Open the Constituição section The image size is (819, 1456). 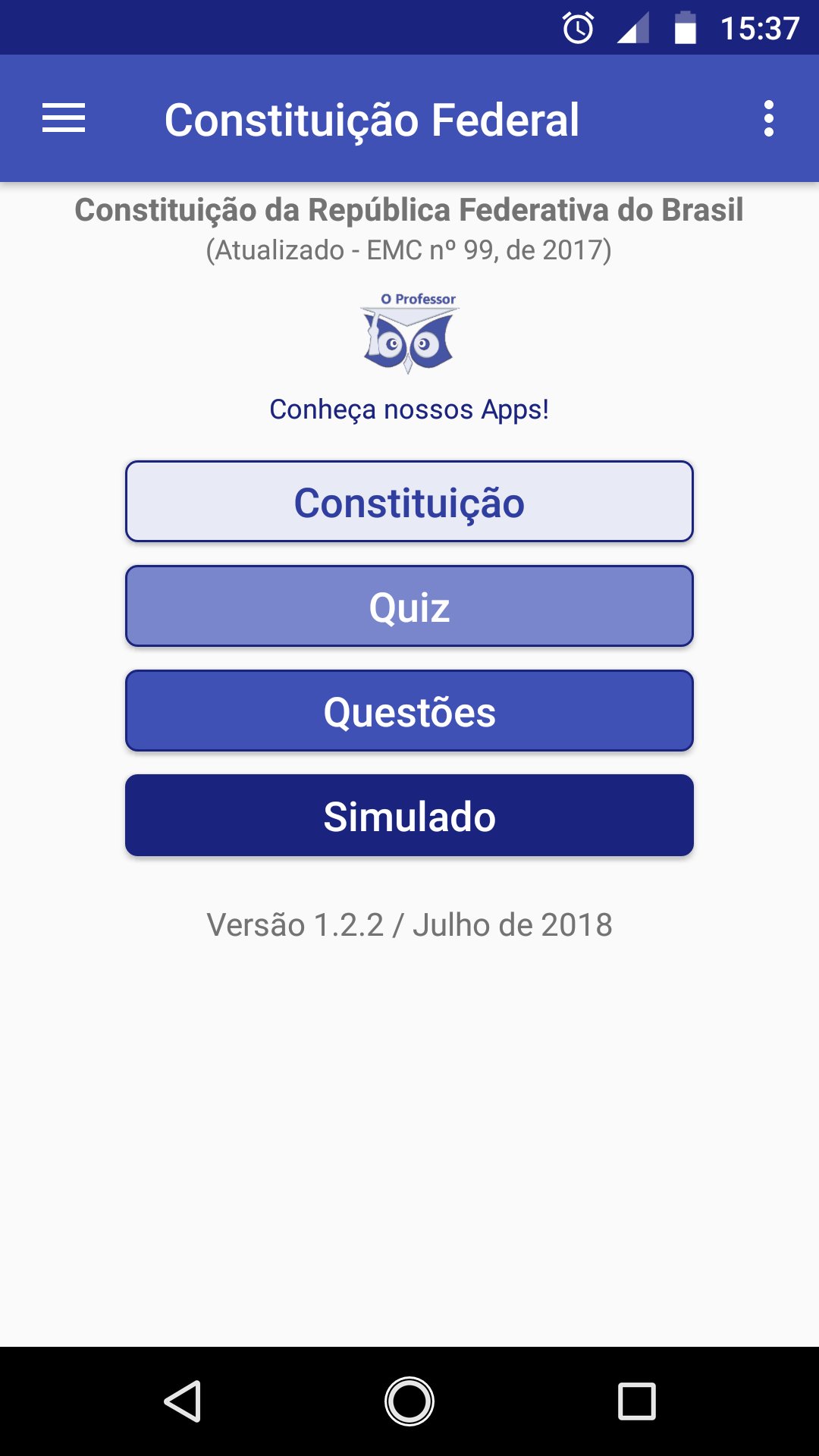tap(409, 502)
